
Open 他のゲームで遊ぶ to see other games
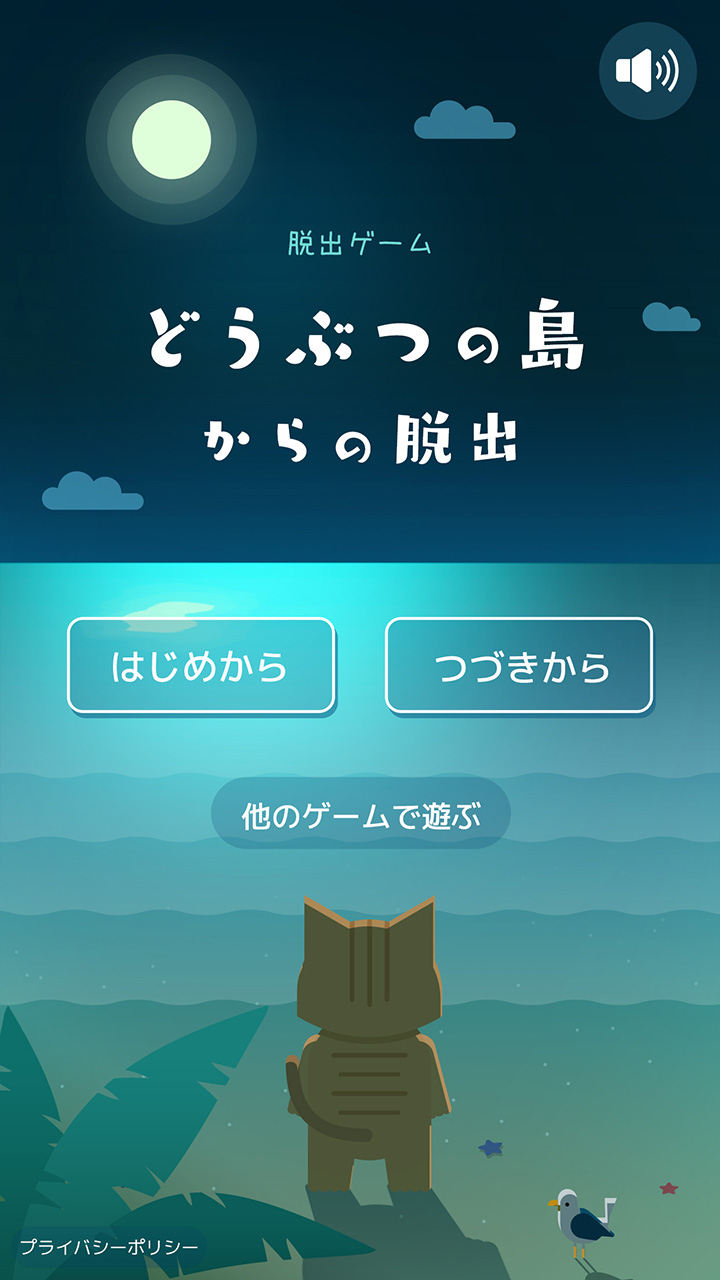point(361,814)
